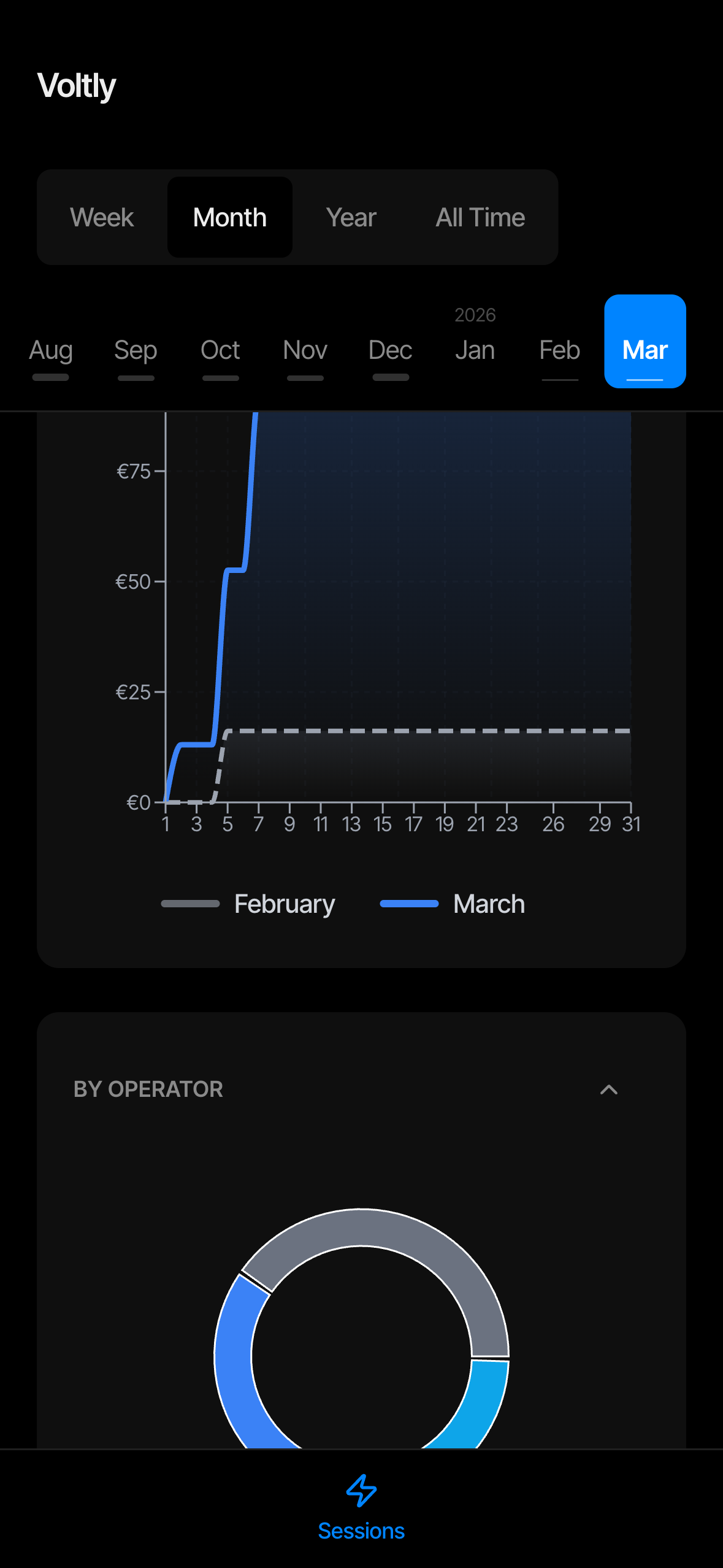Image resolution: width=723 pixels, height=1568 pixels.
Task: Select November in the month selector
Action: point(305,350)
